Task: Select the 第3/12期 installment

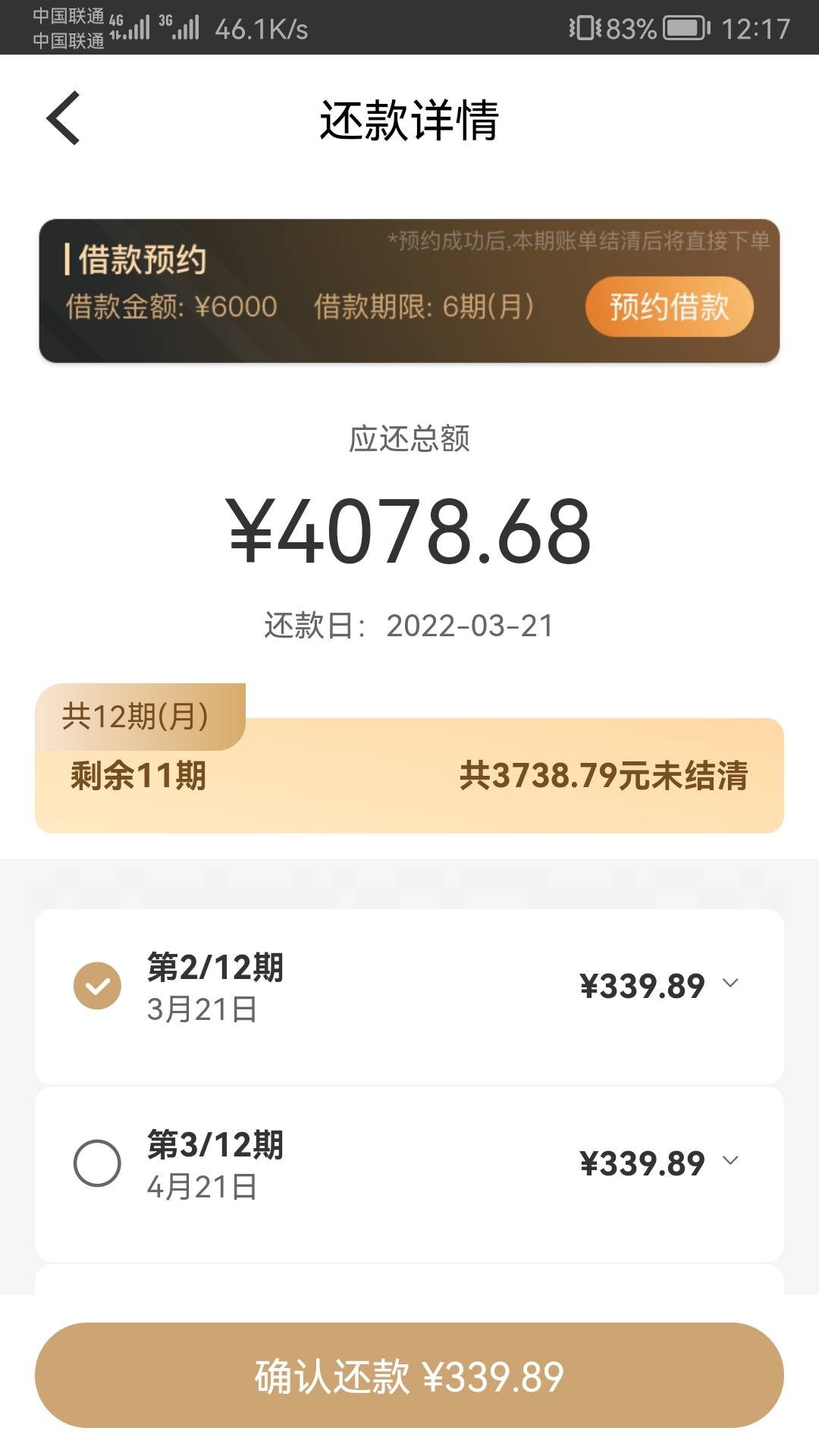Action: click(x=97, y=1163)
